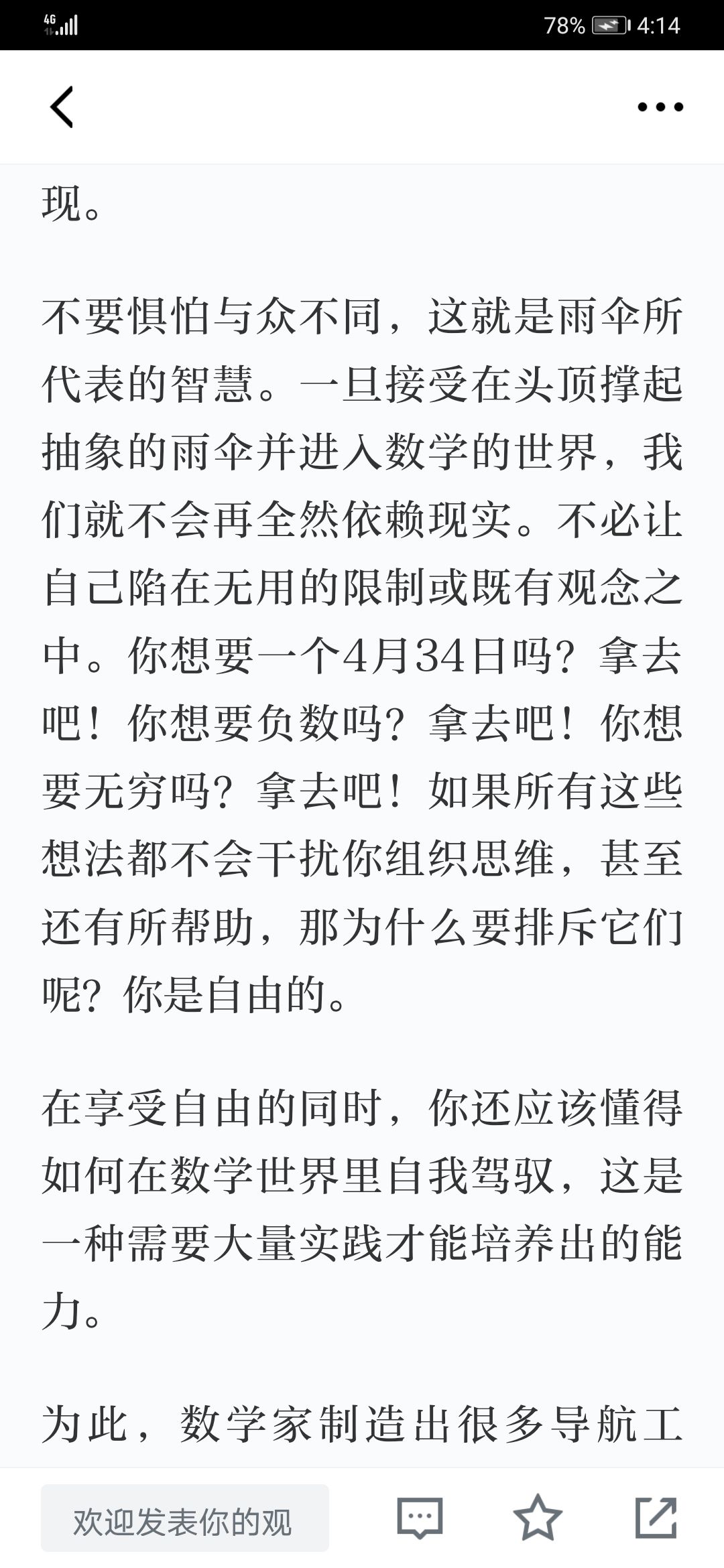The width and height of the screenshot is (724, 1568).
Task: Share the article via the export icon
Action: [656, 1518]
